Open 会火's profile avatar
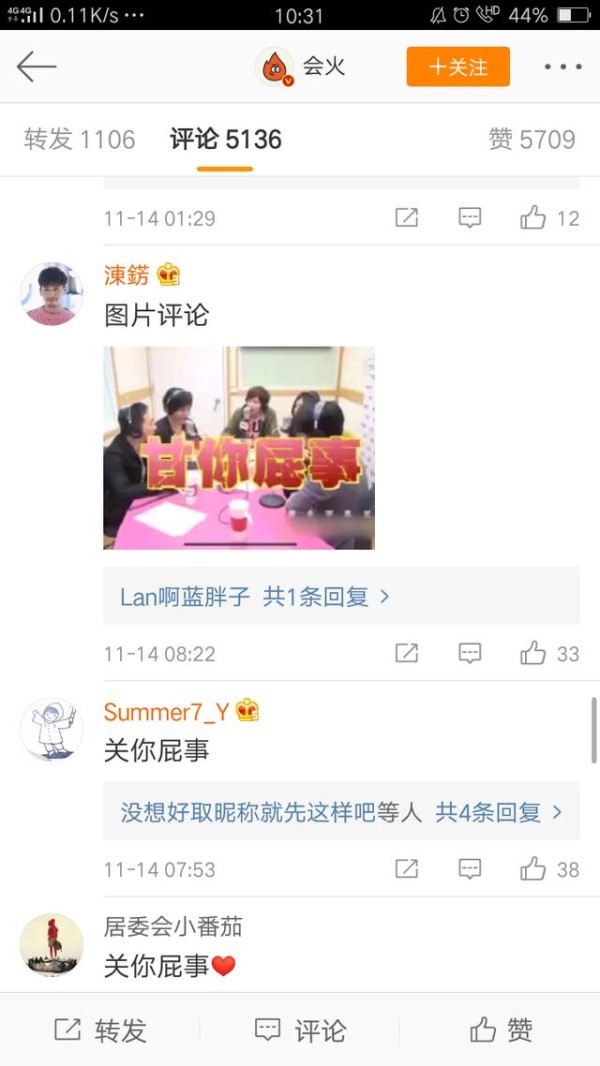 (x=274, y=67)
